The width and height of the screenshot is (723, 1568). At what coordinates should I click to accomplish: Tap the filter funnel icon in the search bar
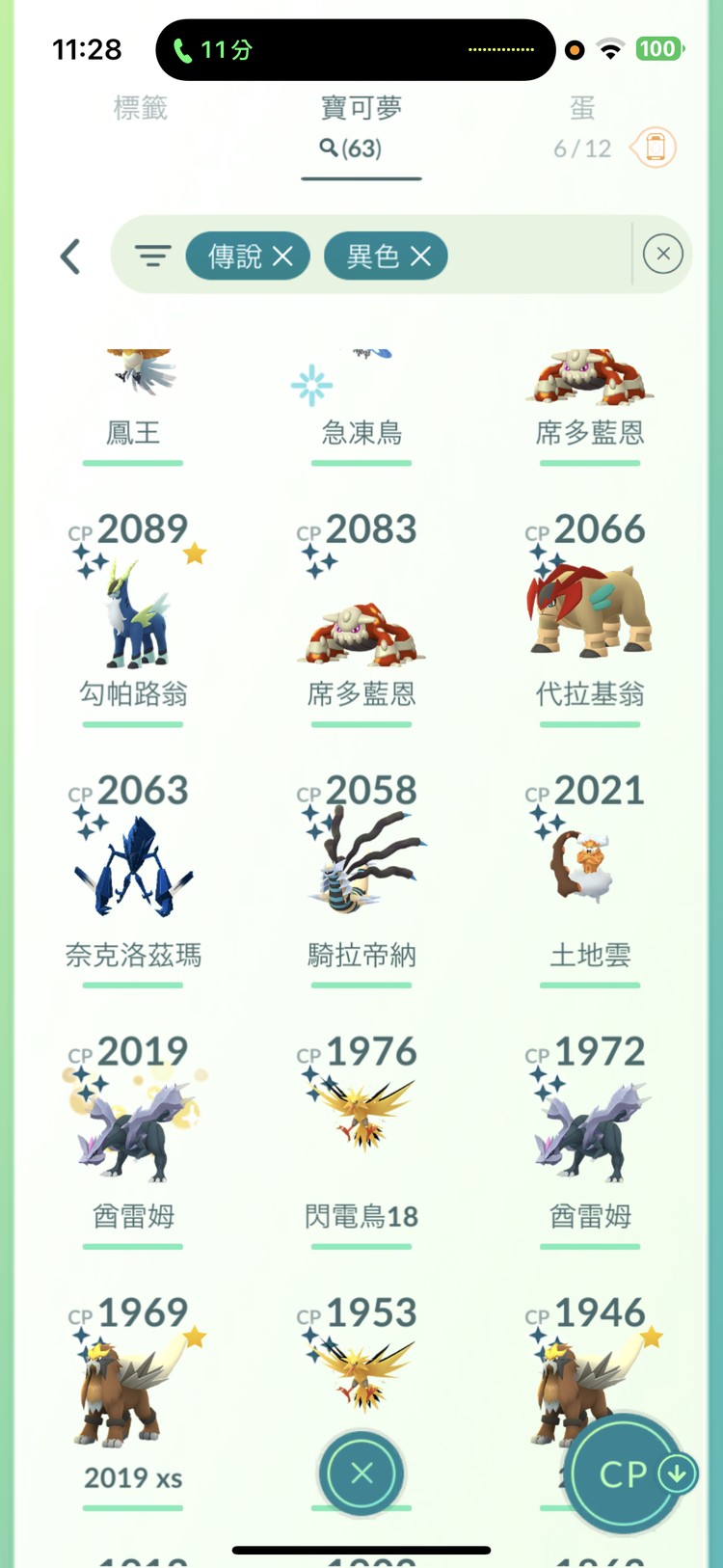coord(151,256)
